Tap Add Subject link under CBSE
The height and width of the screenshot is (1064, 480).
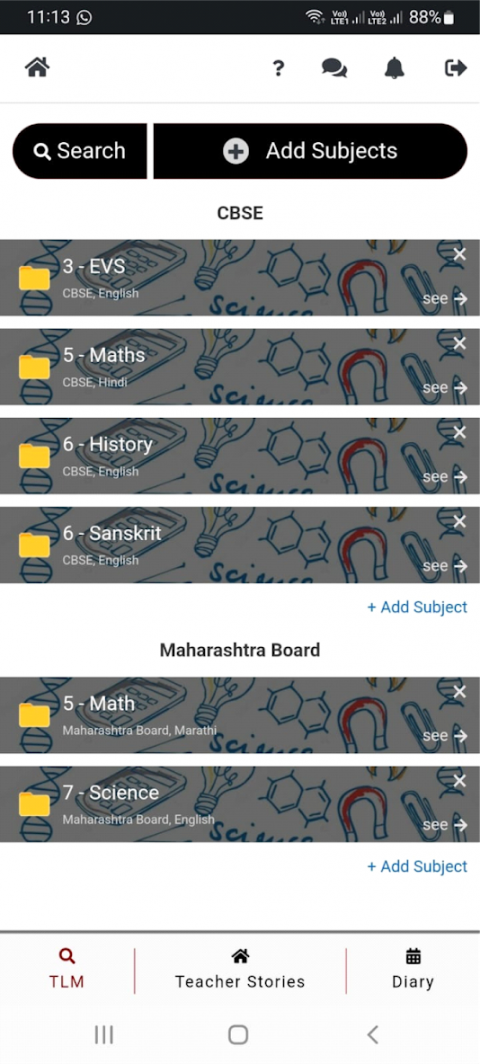pyautogui.click(x=418, y=607)
